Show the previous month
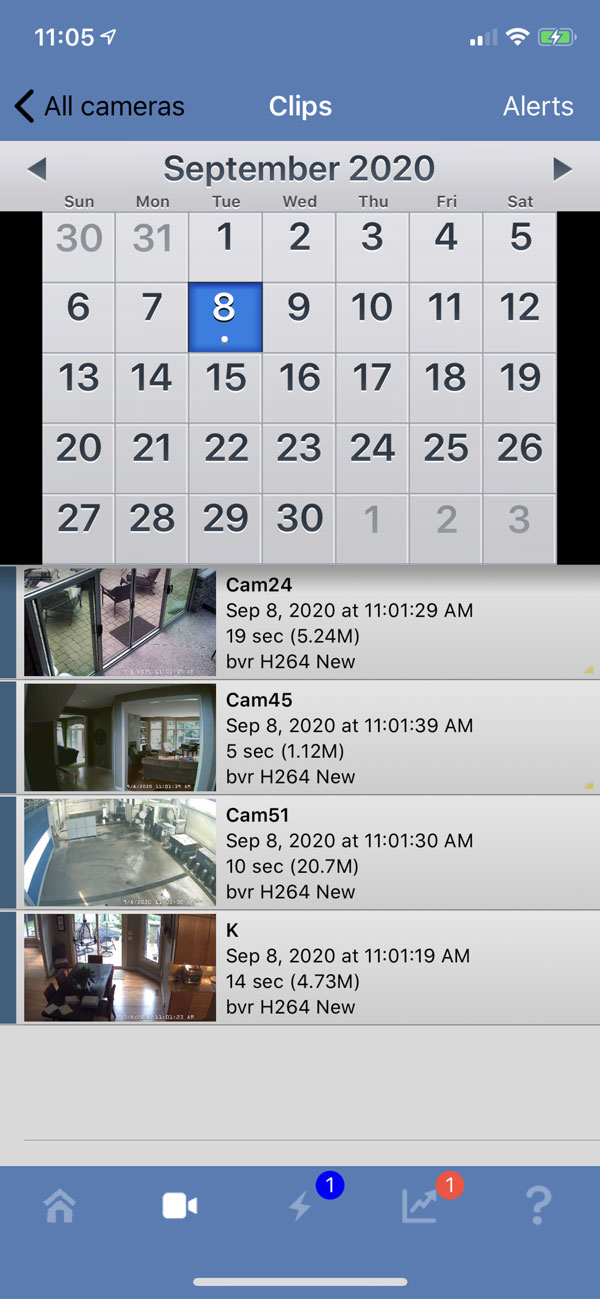 coord(37,169)
